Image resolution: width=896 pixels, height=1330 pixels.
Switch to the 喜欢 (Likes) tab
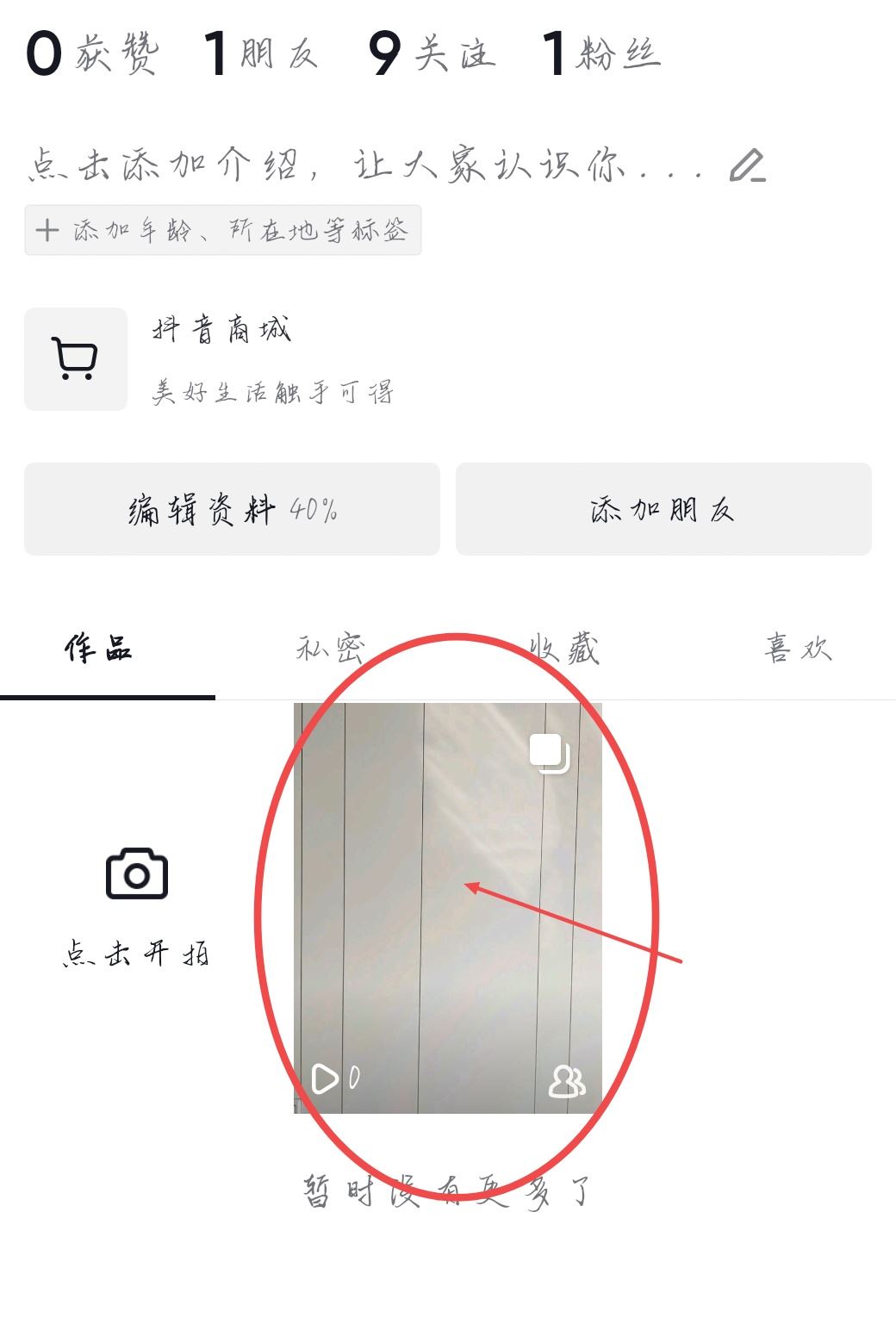coord(797,650)
